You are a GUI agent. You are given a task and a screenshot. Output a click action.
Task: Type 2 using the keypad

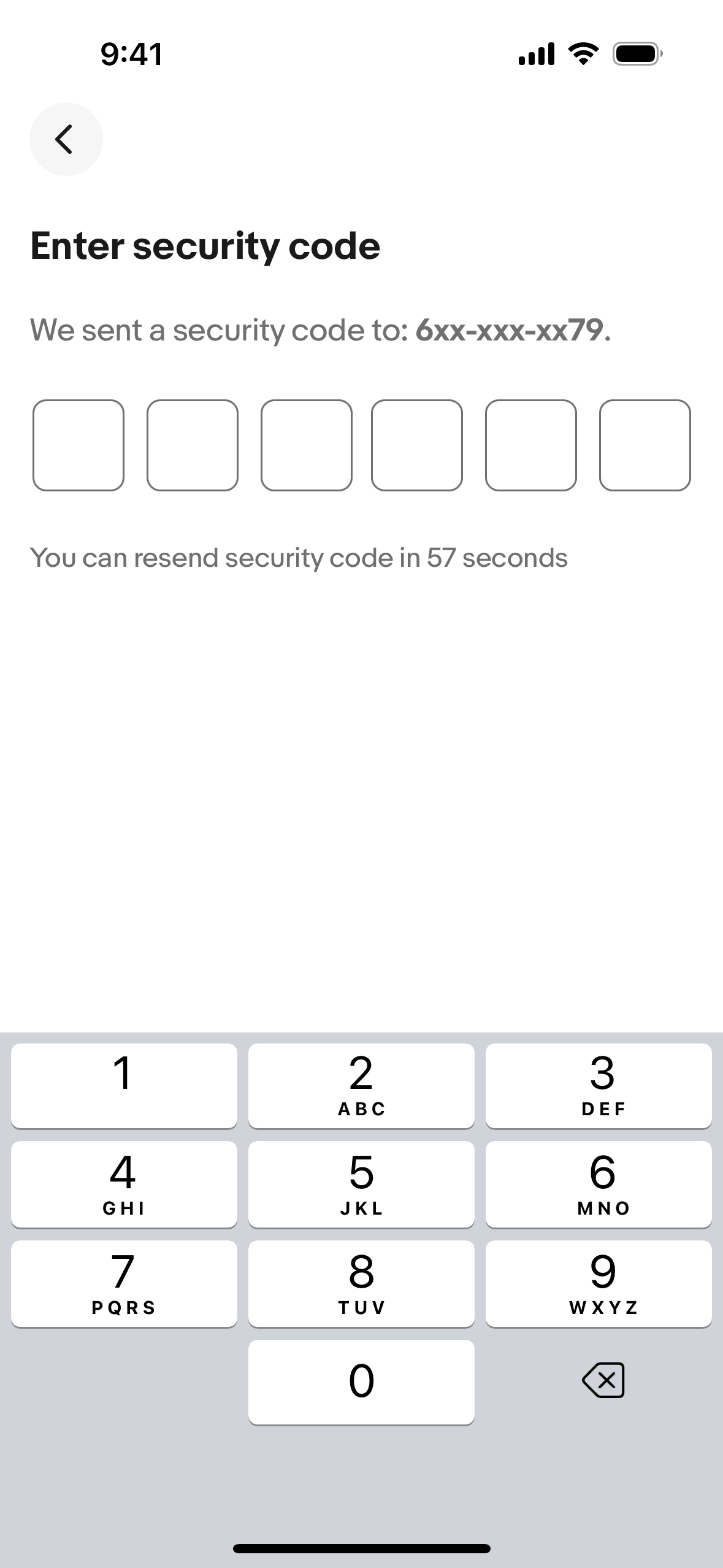pos(361,1085)
